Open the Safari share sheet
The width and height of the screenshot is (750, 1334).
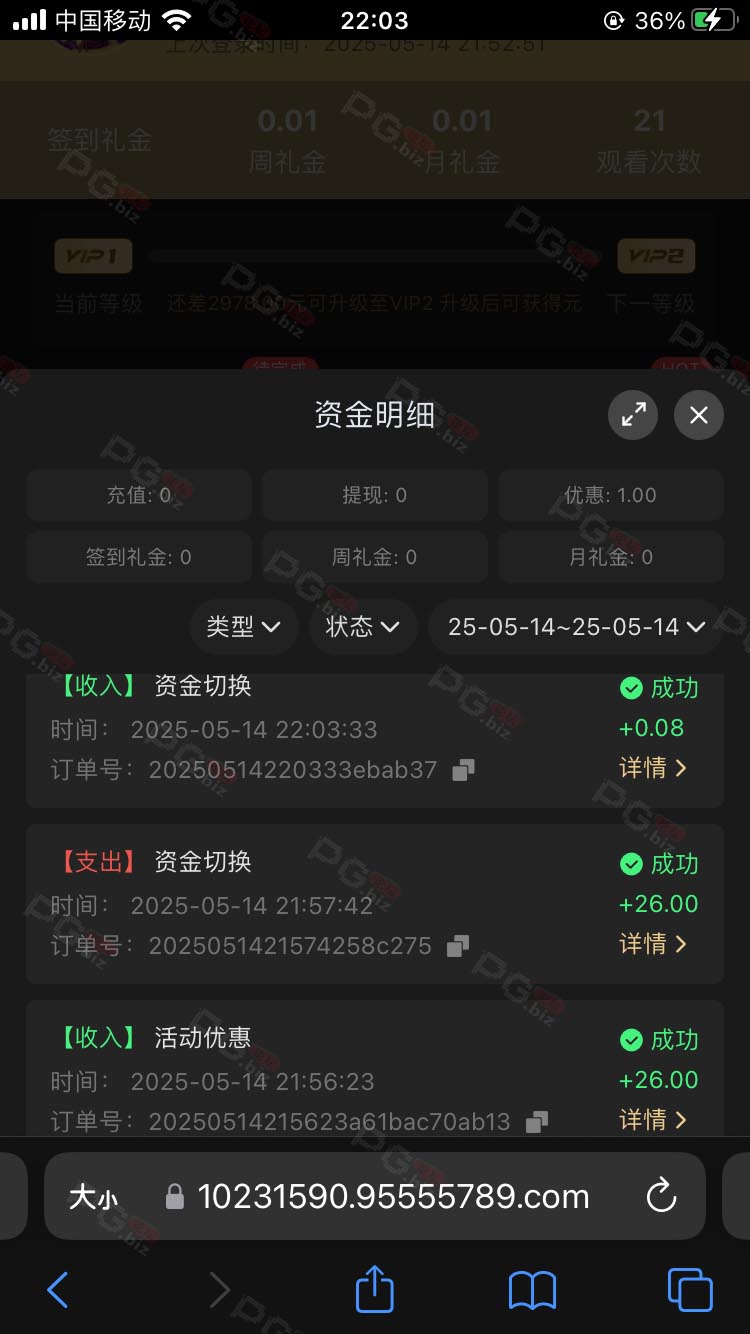point(375,1288)
